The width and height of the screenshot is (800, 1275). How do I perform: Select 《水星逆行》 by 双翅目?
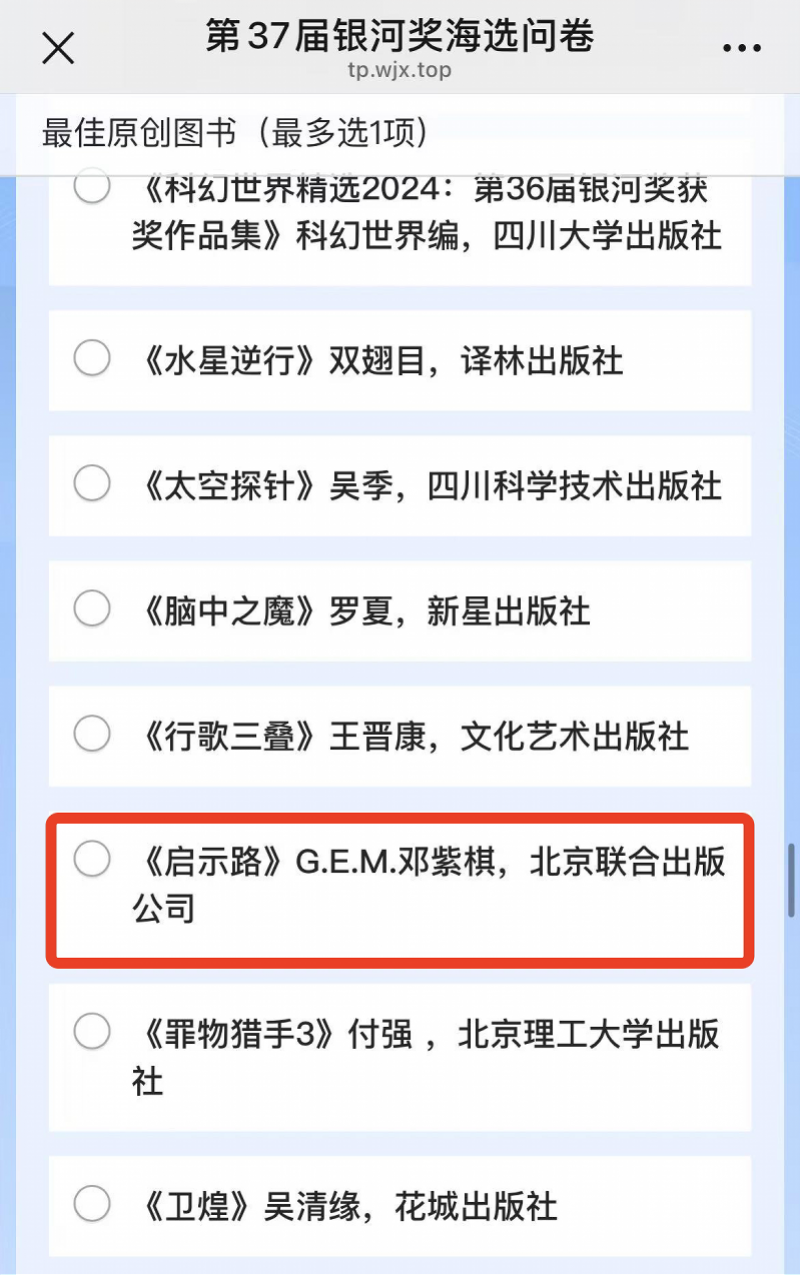pyautogui.click(x=92, y=359)
